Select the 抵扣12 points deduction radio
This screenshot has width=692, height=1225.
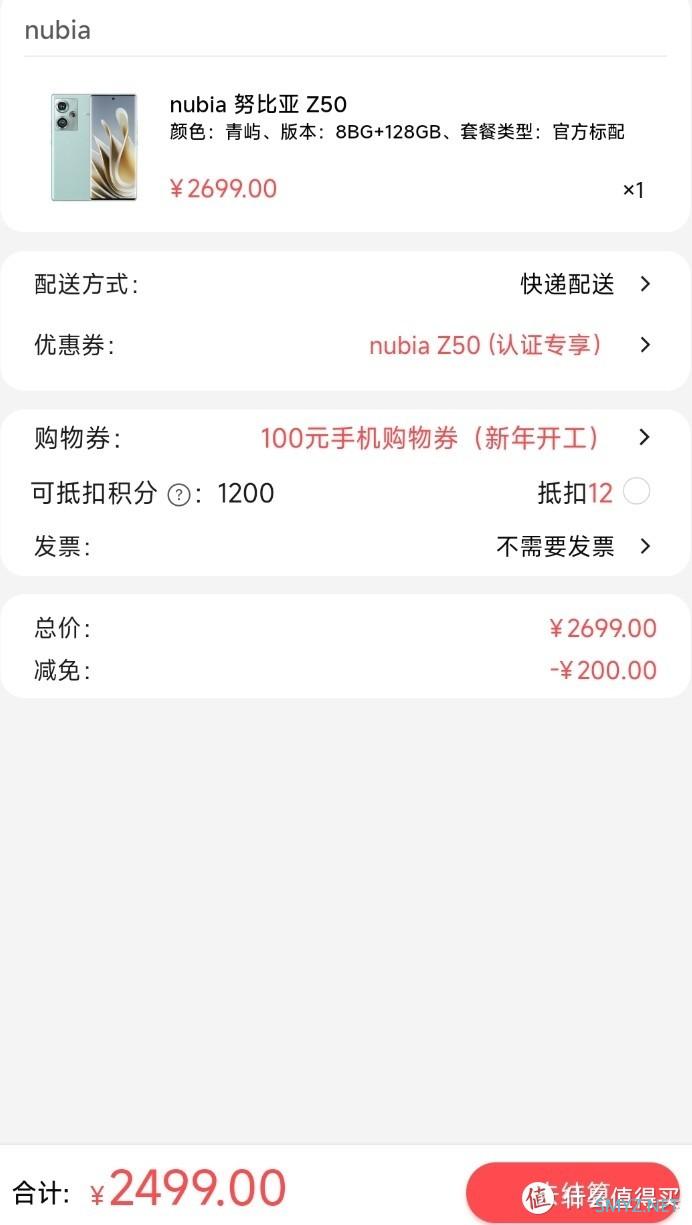(636, 492)
